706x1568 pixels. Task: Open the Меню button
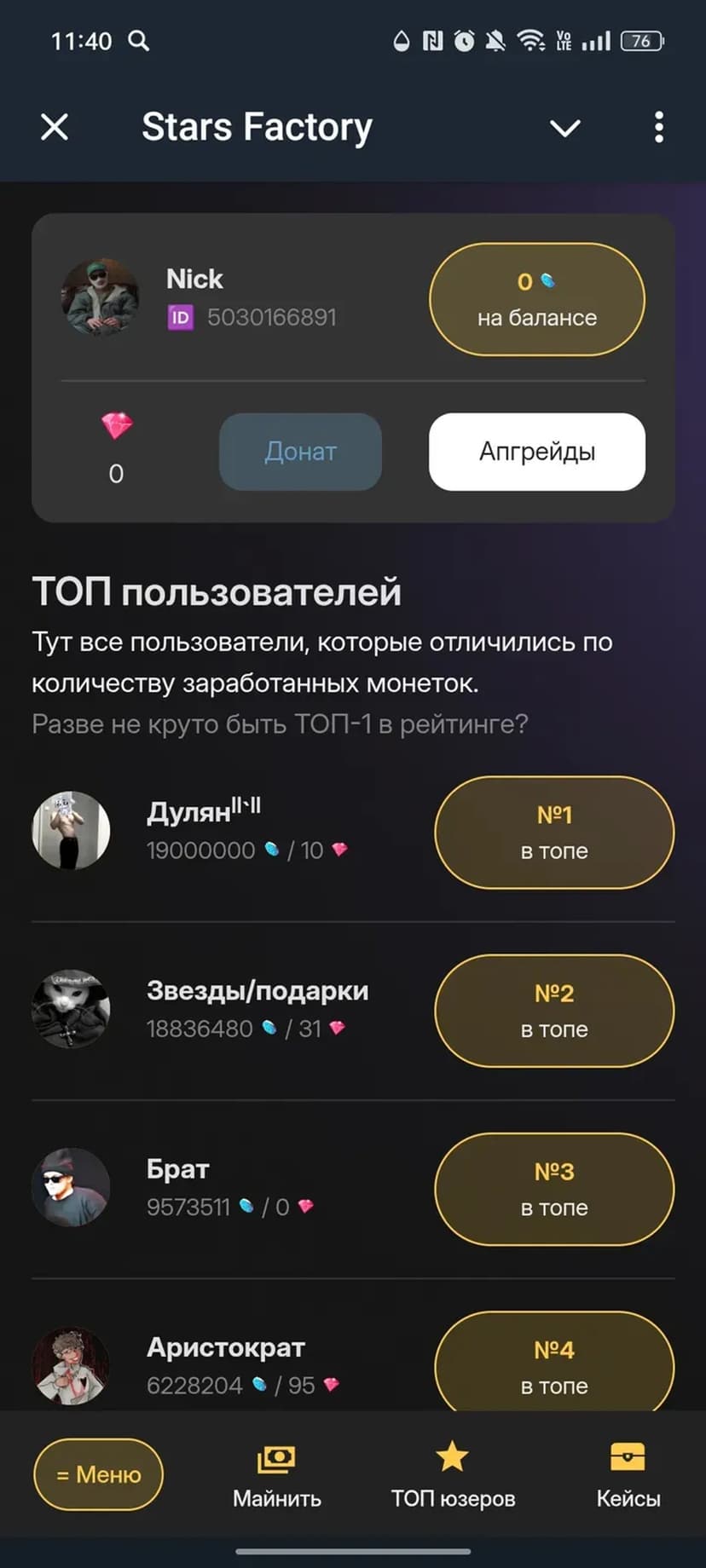coord(98,1474)
